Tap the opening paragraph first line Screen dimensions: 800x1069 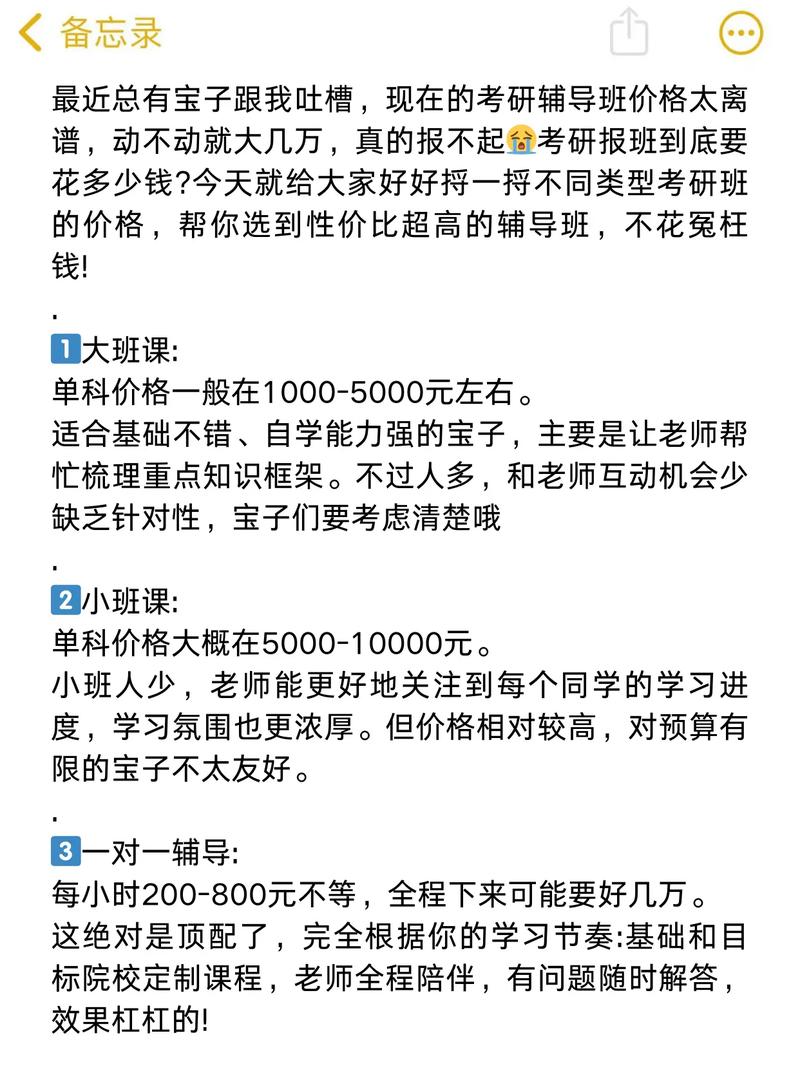point(400,97)
